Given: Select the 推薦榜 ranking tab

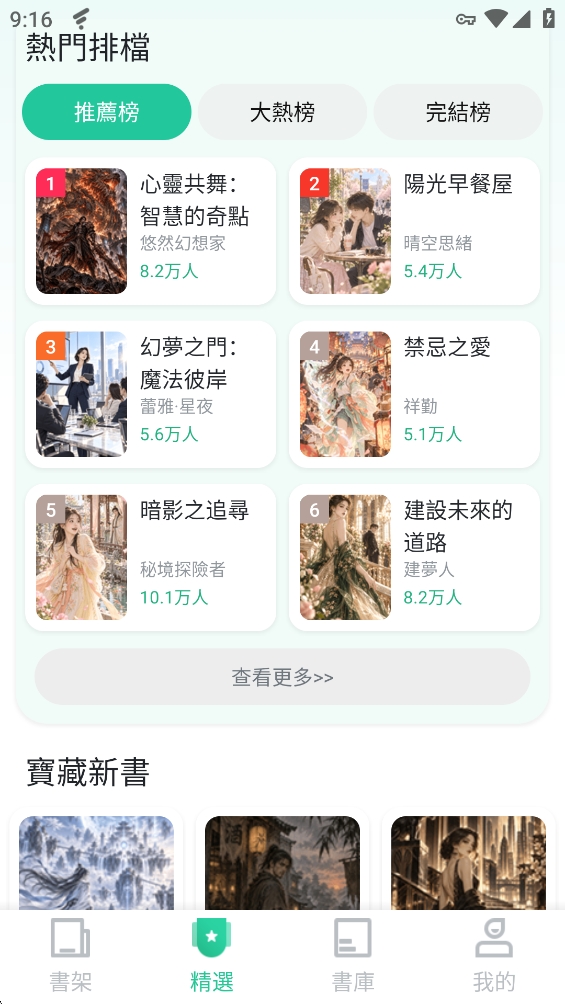Looking at the screenshot, I should coord(106,112).
